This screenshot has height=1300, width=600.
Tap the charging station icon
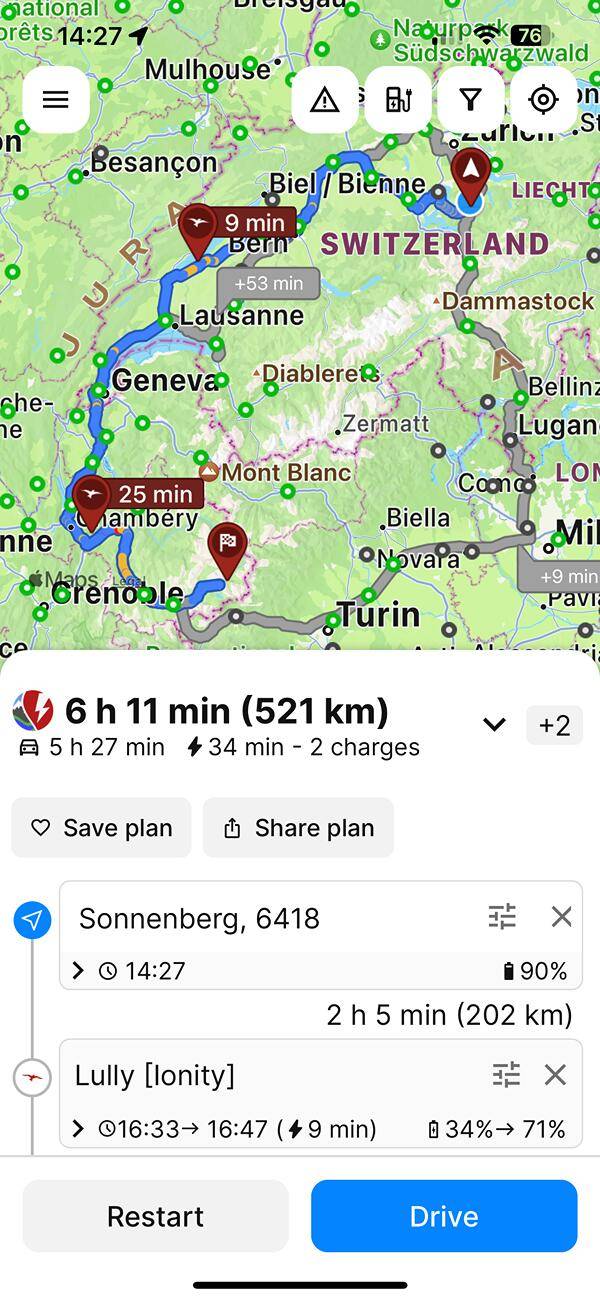[398, 99]
